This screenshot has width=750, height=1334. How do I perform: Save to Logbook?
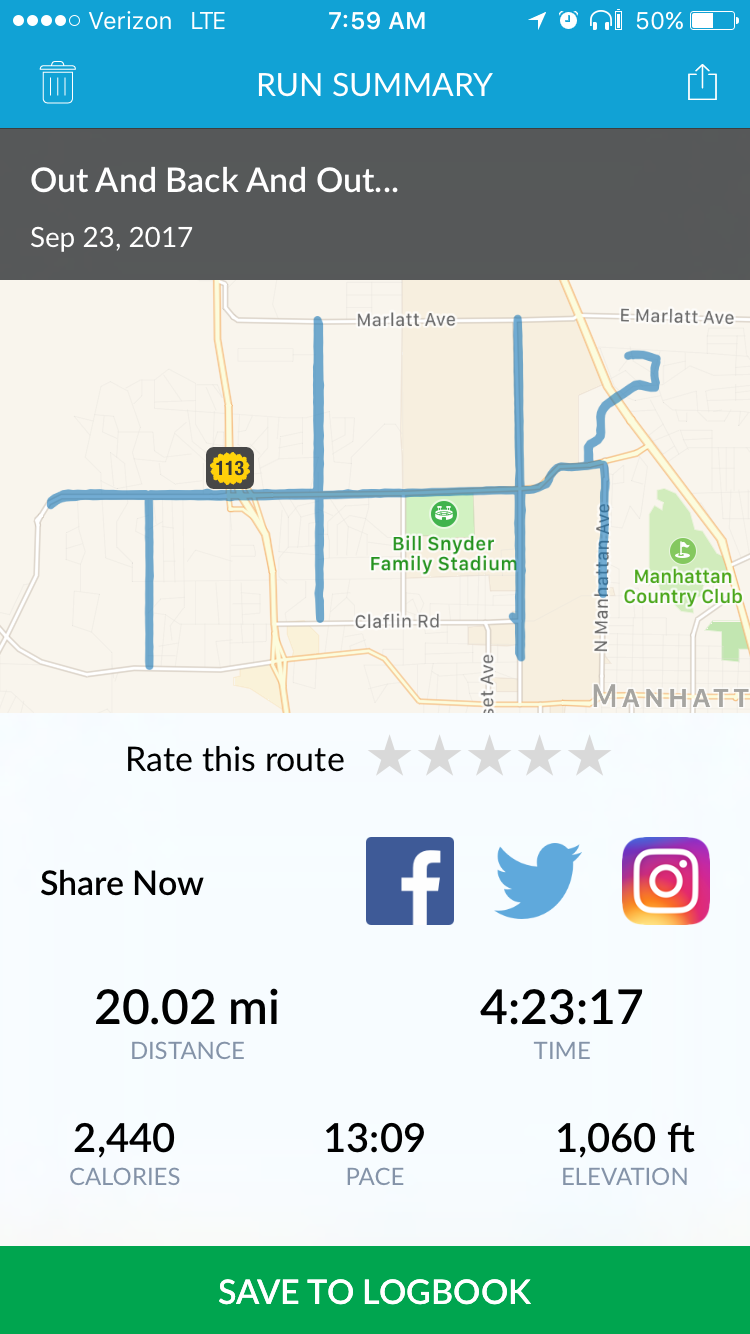pos(375,1291)
